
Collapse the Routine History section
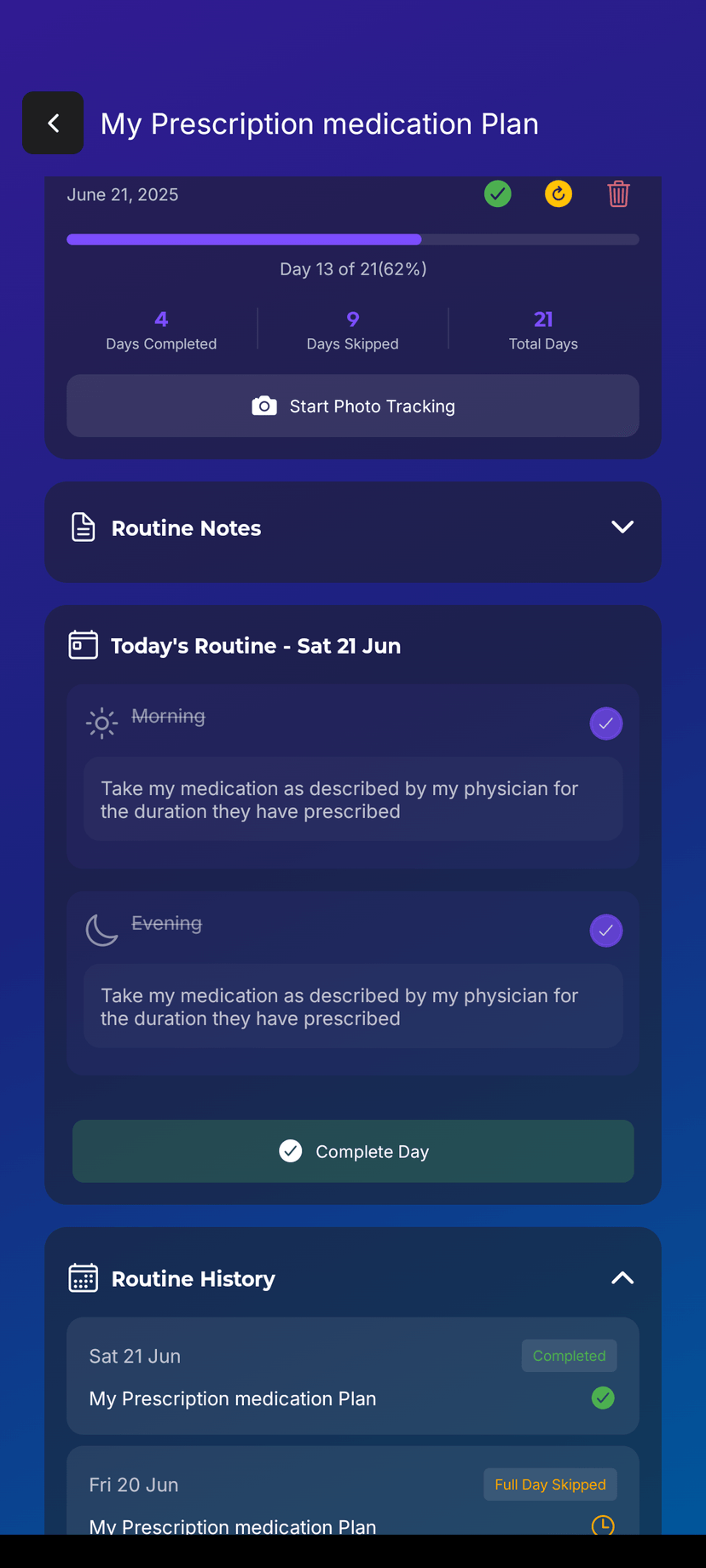click(622, 1278)
